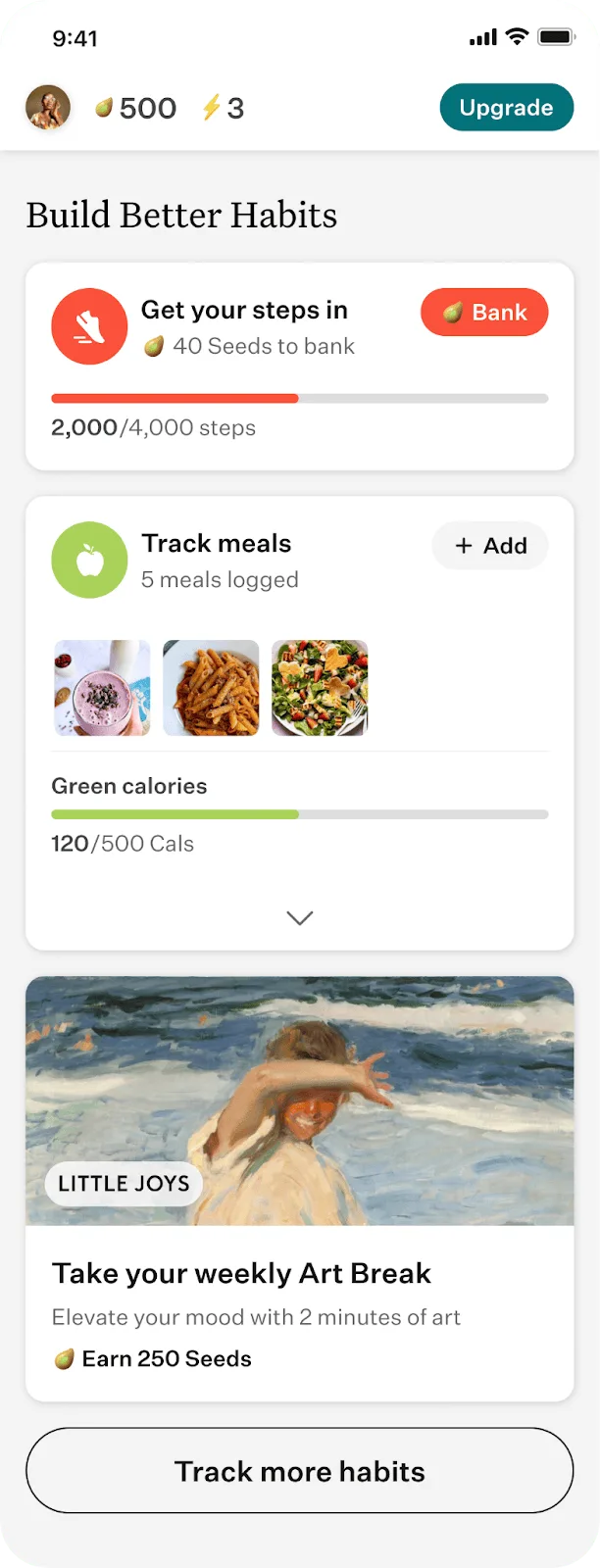Image resolution: width=600 pixels, height=1568 pixels.
Task: Open the lightning streak counter
Action: point(224,108)
